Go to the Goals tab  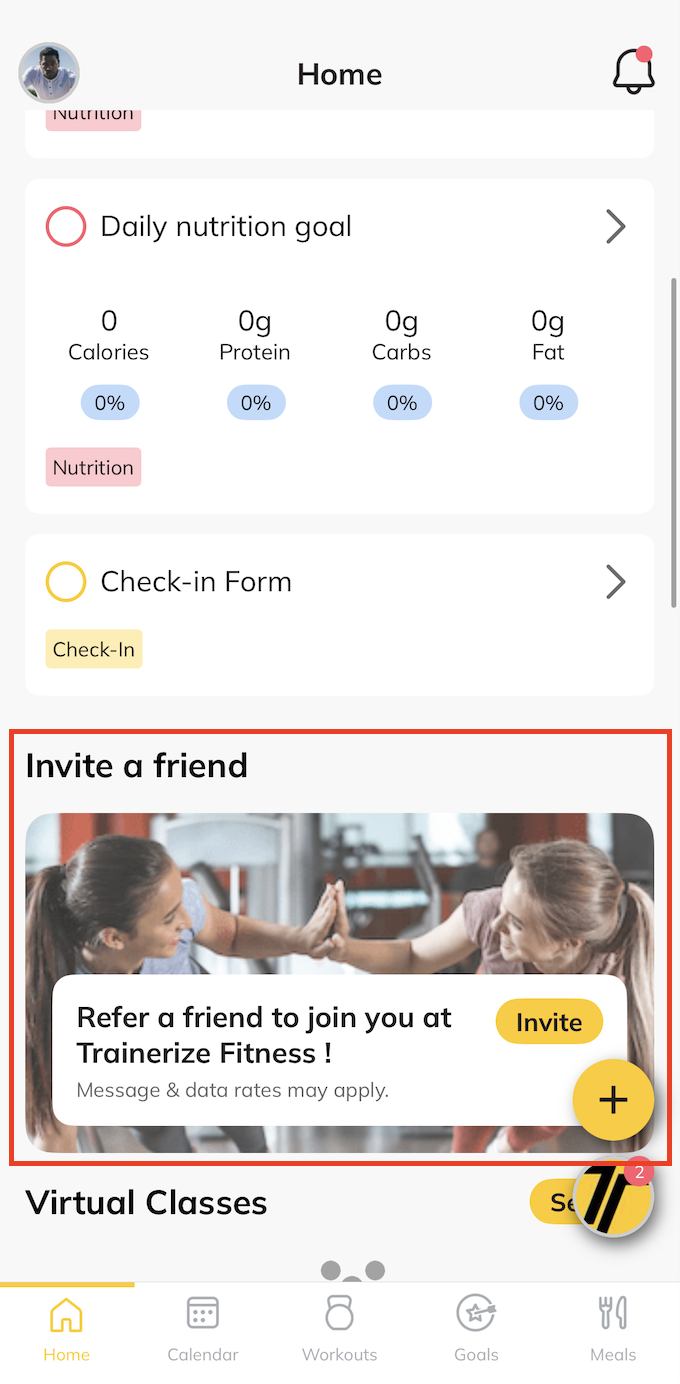[x=476, y=1328]
